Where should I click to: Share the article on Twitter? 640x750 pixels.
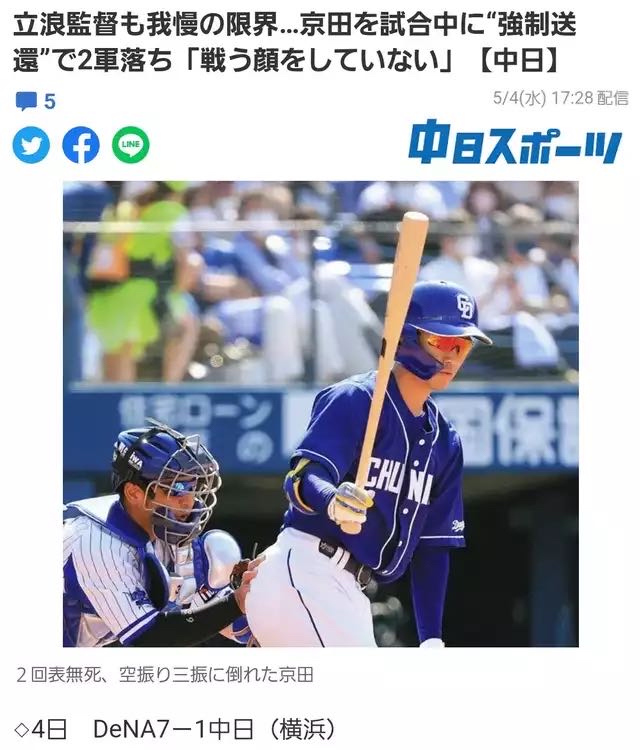pyautogui.click(x=31, y=146)
